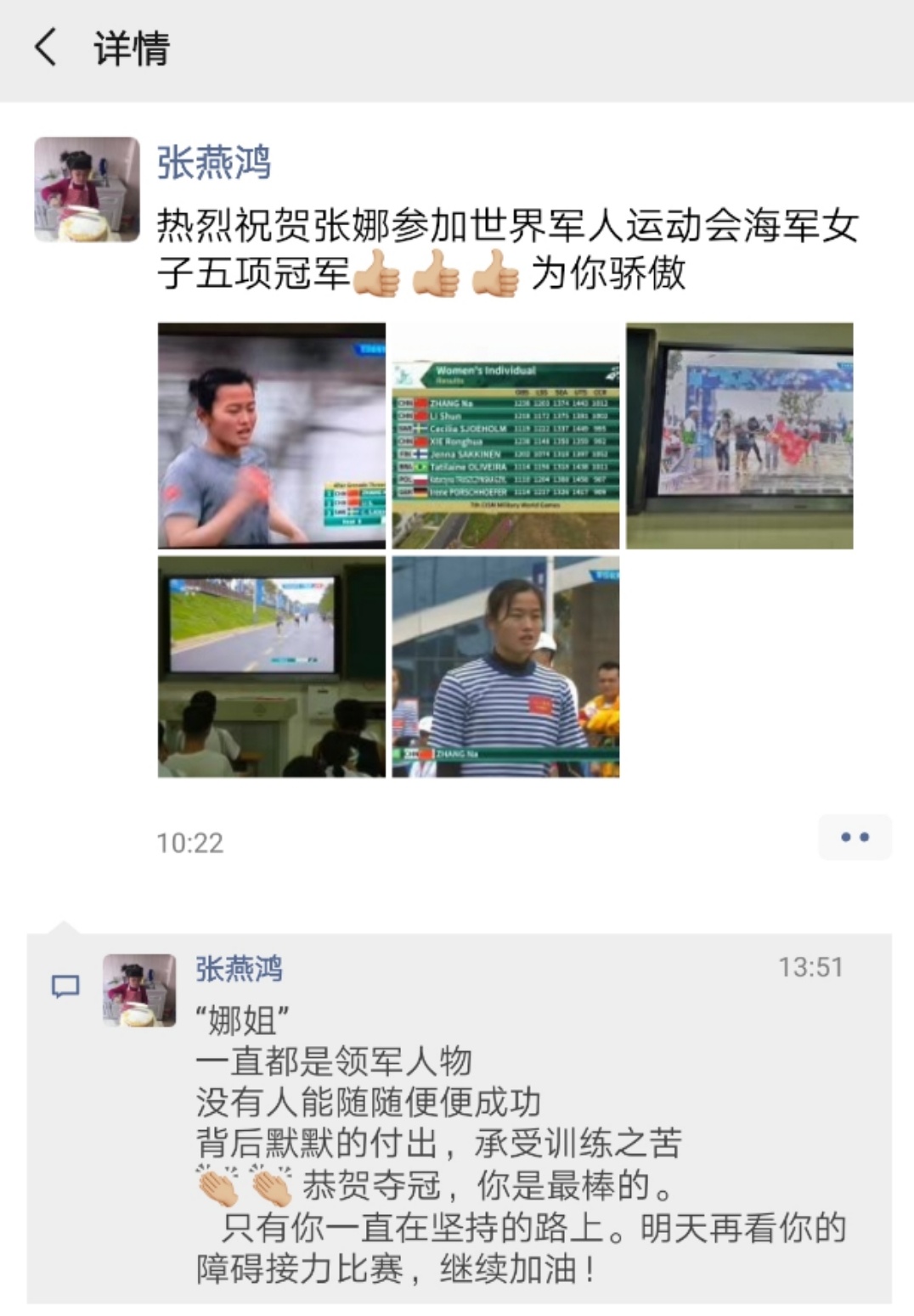
Task: Open the commenter name 张燕鸿
Action: (239, 969)
